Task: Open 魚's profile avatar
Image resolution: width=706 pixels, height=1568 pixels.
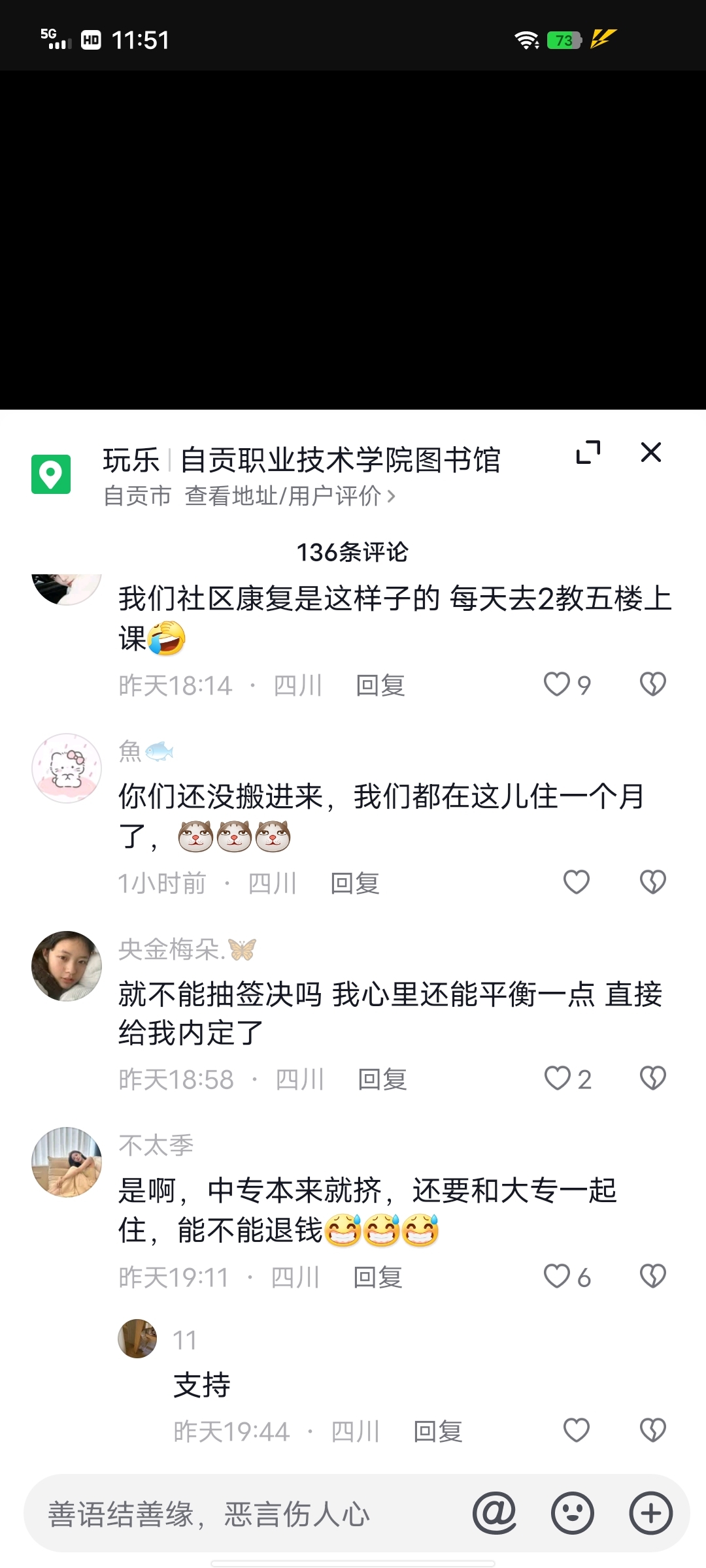Action: (x=67, y=768)
